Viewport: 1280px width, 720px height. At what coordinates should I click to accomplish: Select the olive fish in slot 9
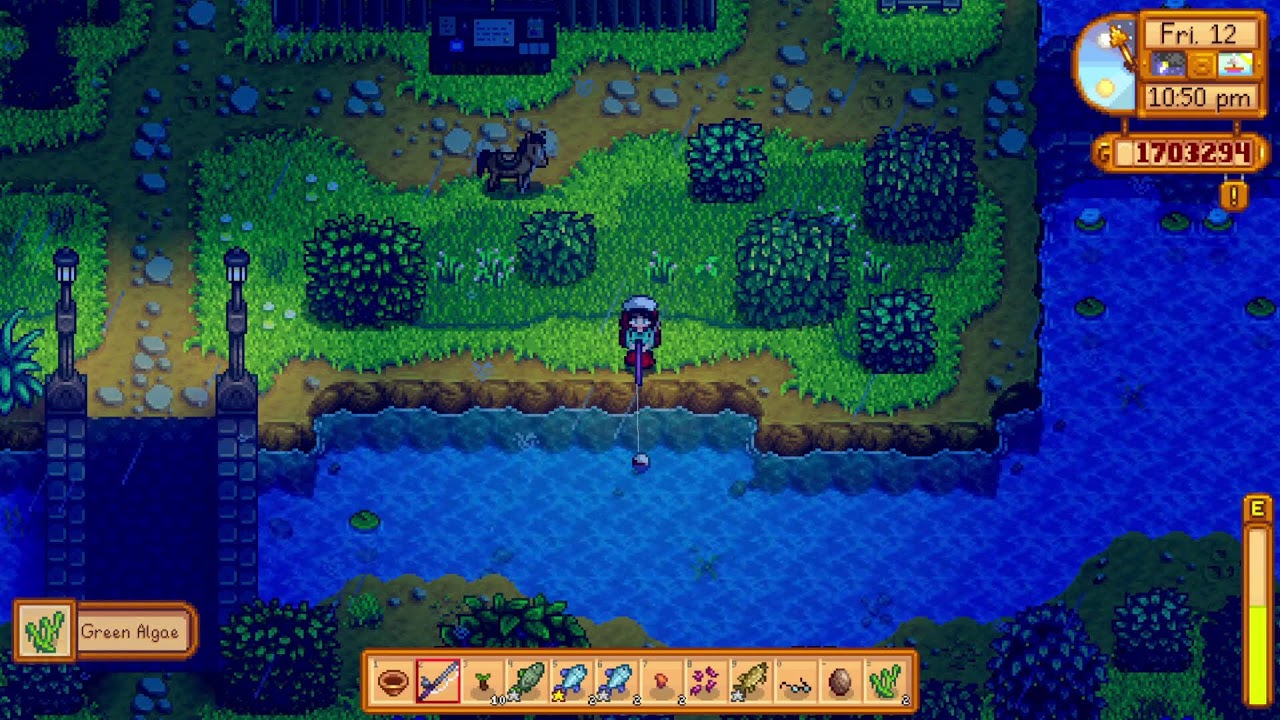pyautogui.click(x=751, y=682)
